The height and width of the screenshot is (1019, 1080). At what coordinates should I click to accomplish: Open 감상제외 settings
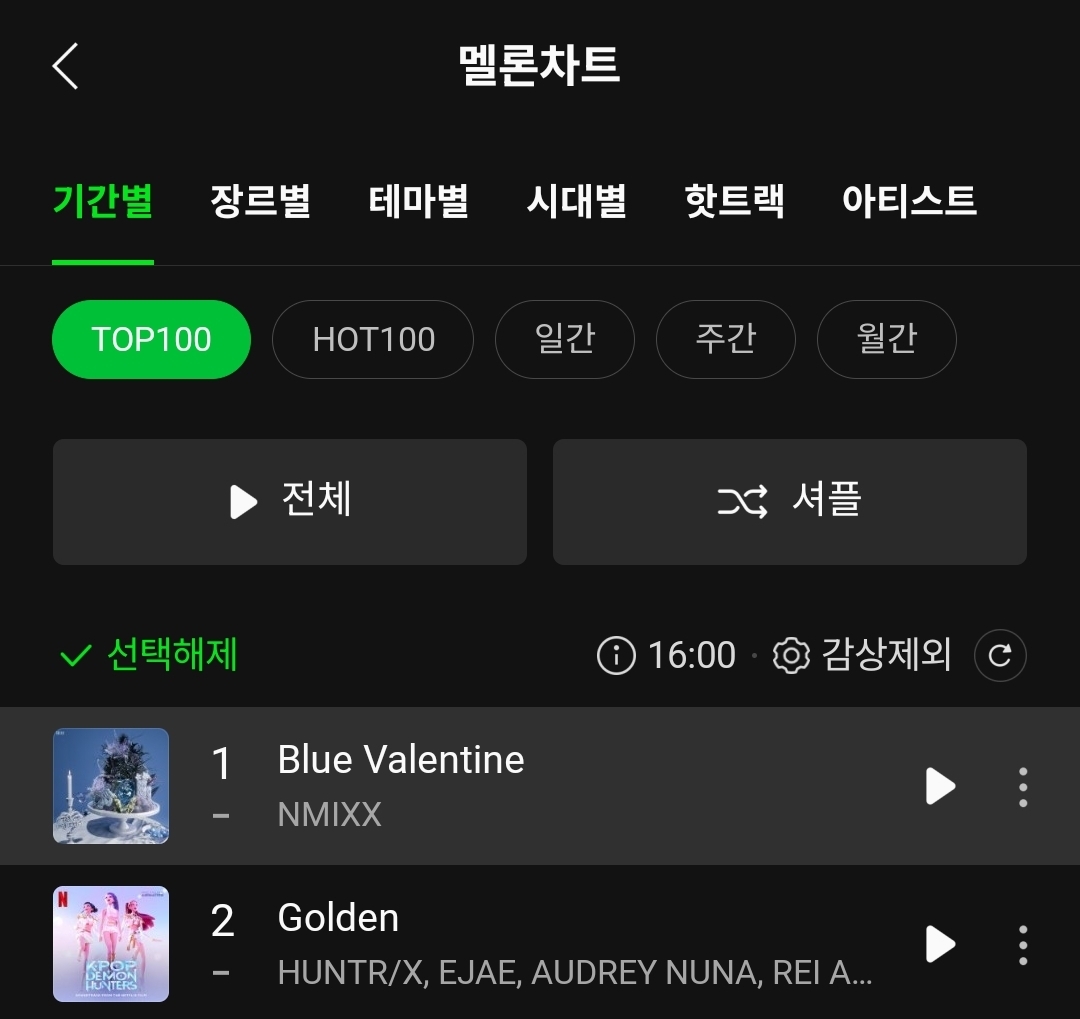(862, 656)
